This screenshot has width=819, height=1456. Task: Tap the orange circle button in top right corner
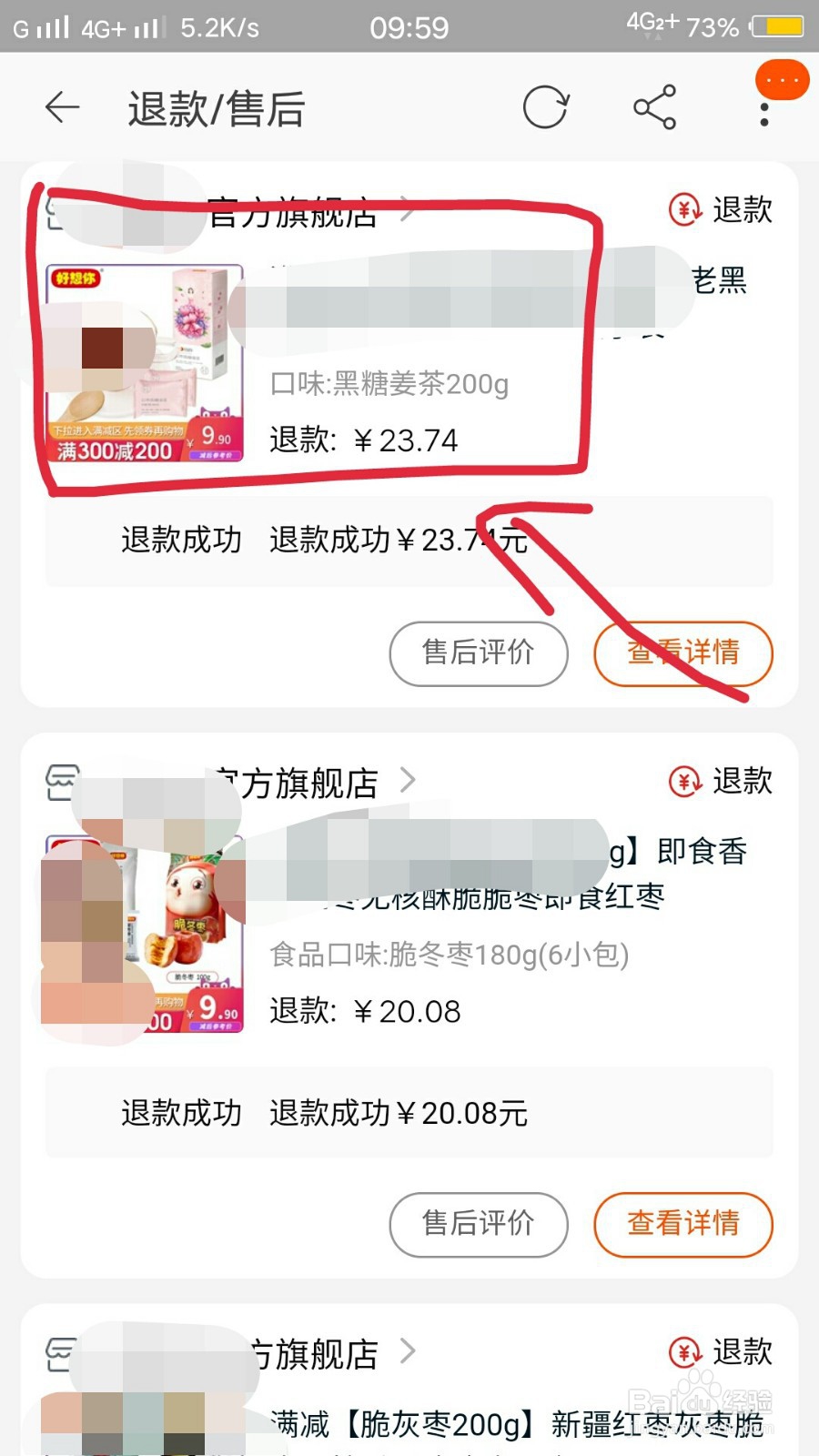(x=779, y=80)
